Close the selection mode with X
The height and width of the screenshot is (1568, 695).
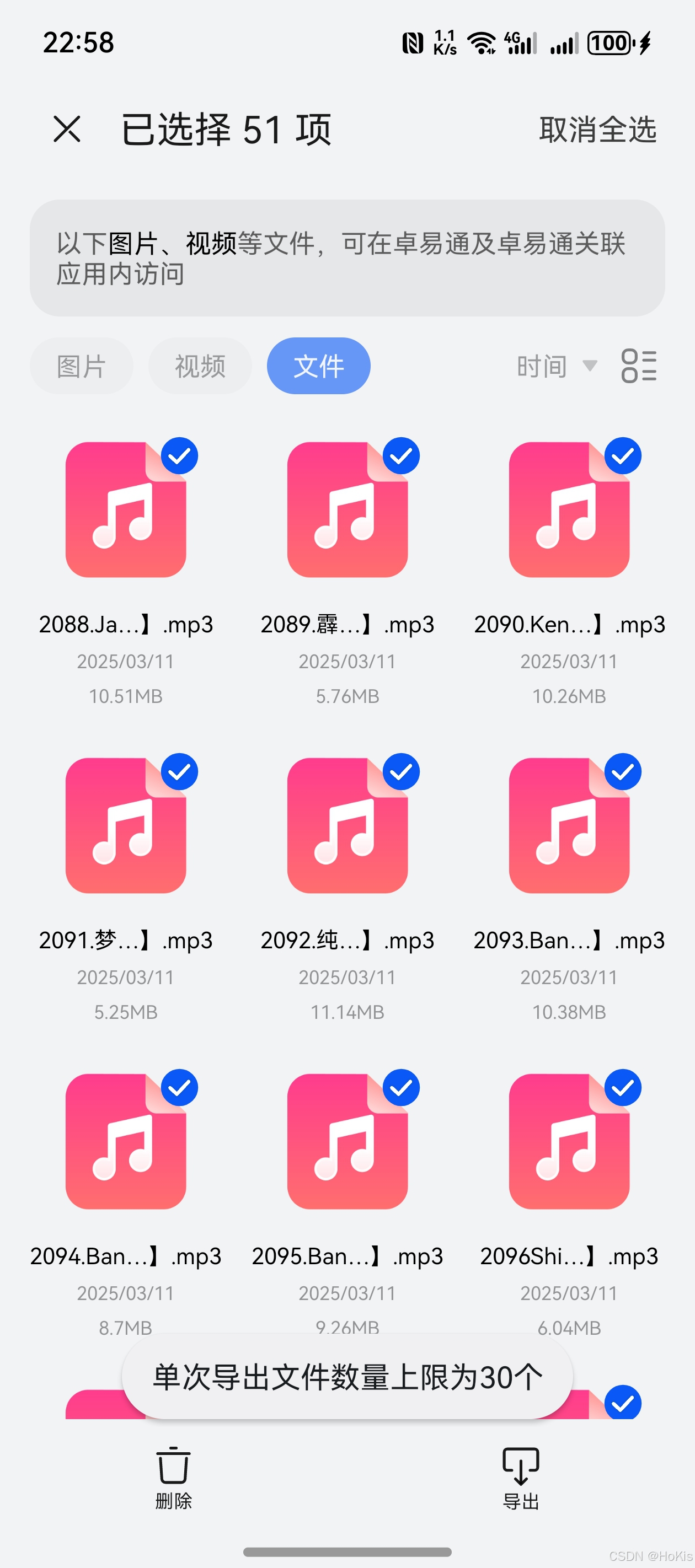[67, 129]
